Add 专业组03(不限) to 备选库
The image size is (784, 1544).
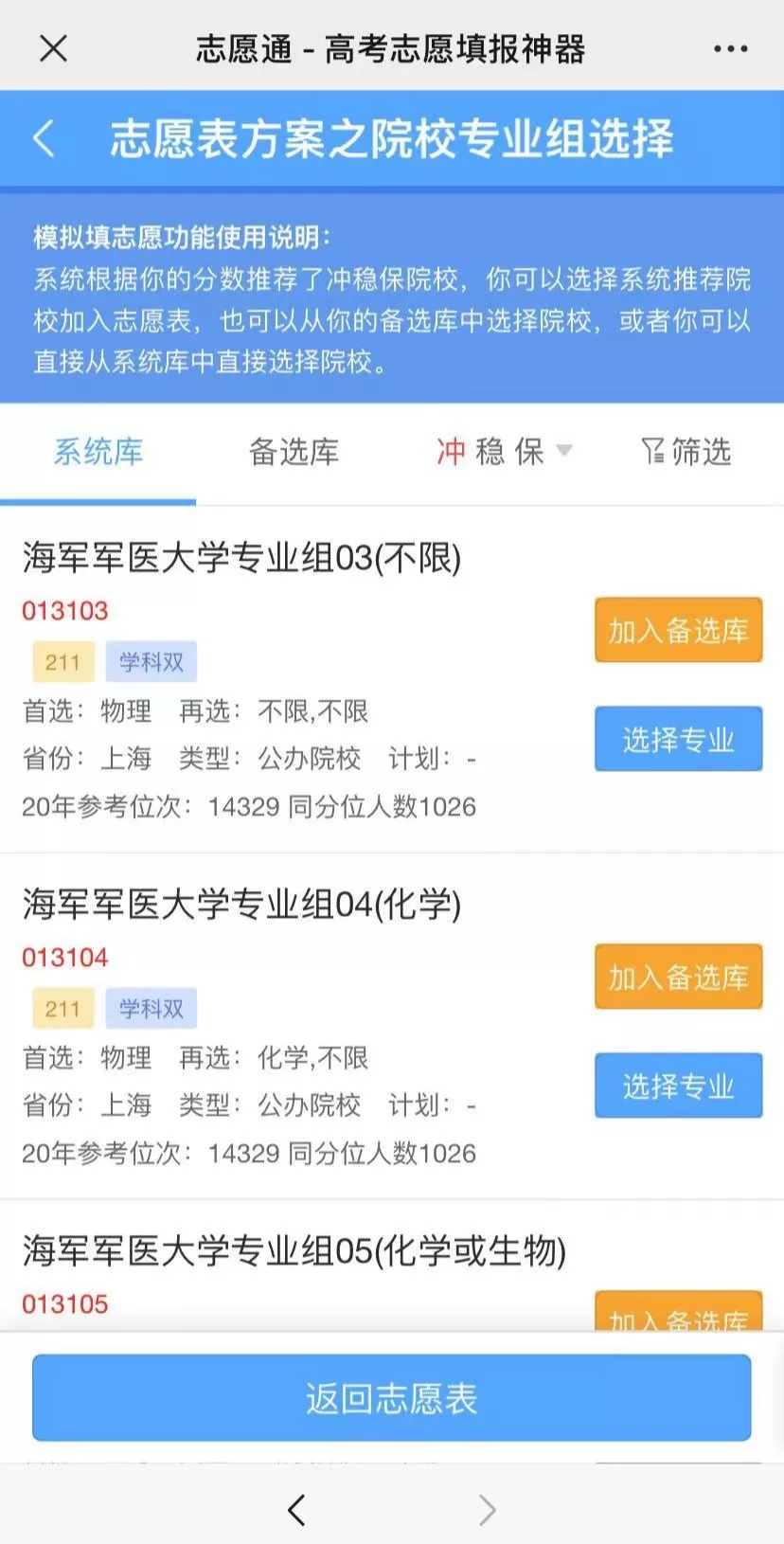click(678, 630)
